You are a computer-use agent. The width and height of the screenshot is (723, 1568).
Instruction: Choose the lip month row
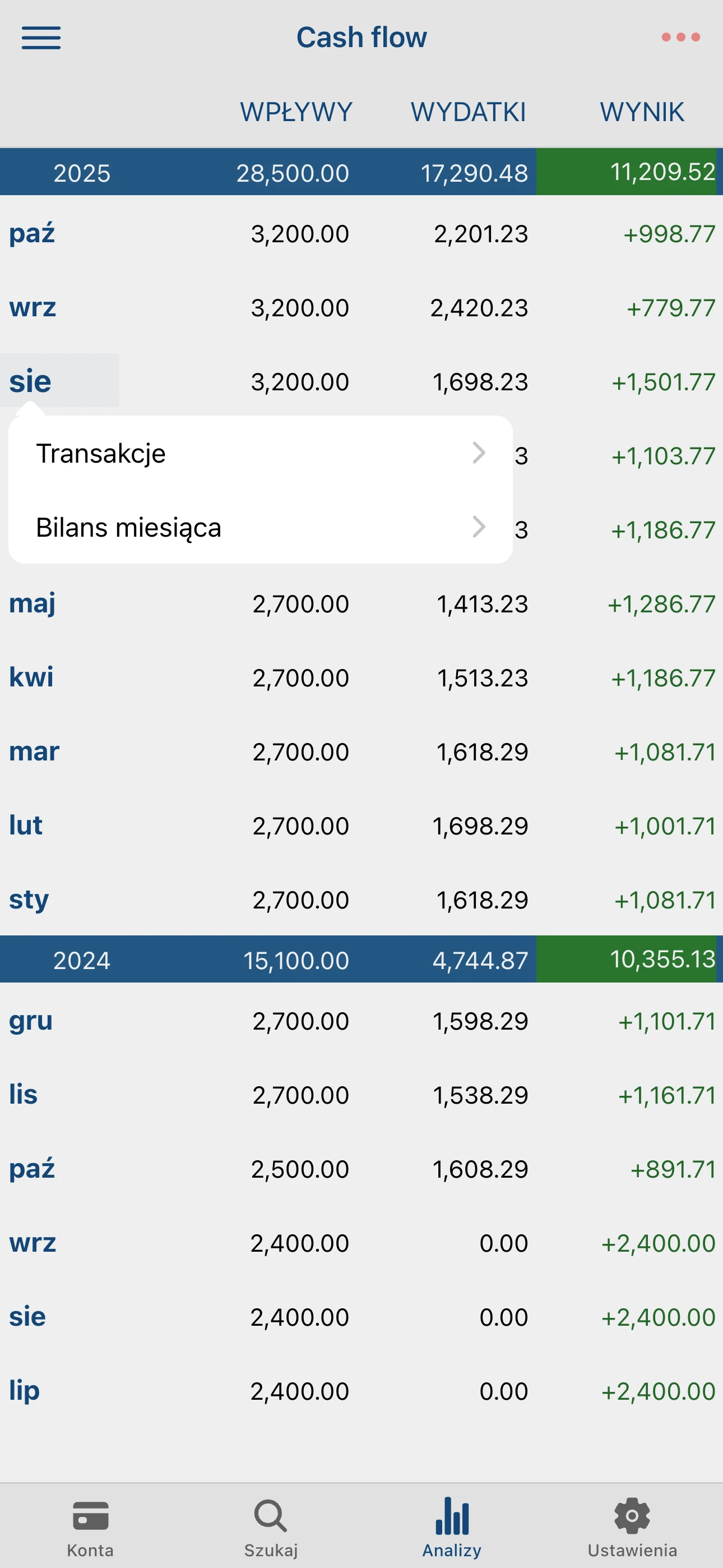24,1391
